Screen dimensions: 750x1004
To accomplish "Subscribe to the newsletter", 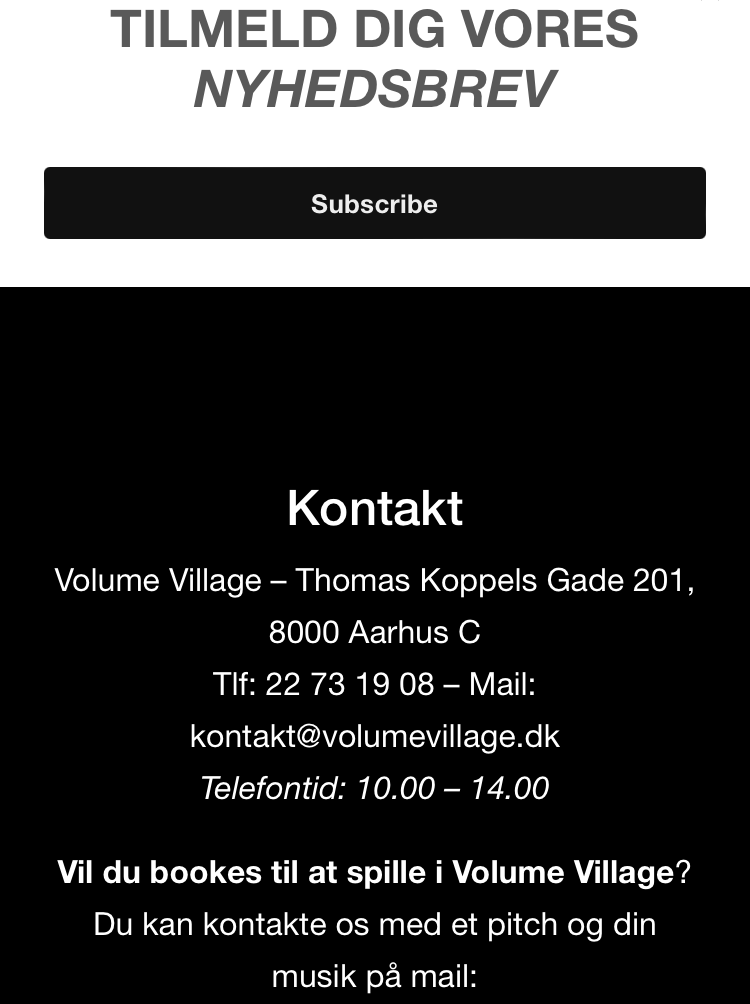I will [x=374, y=203].
